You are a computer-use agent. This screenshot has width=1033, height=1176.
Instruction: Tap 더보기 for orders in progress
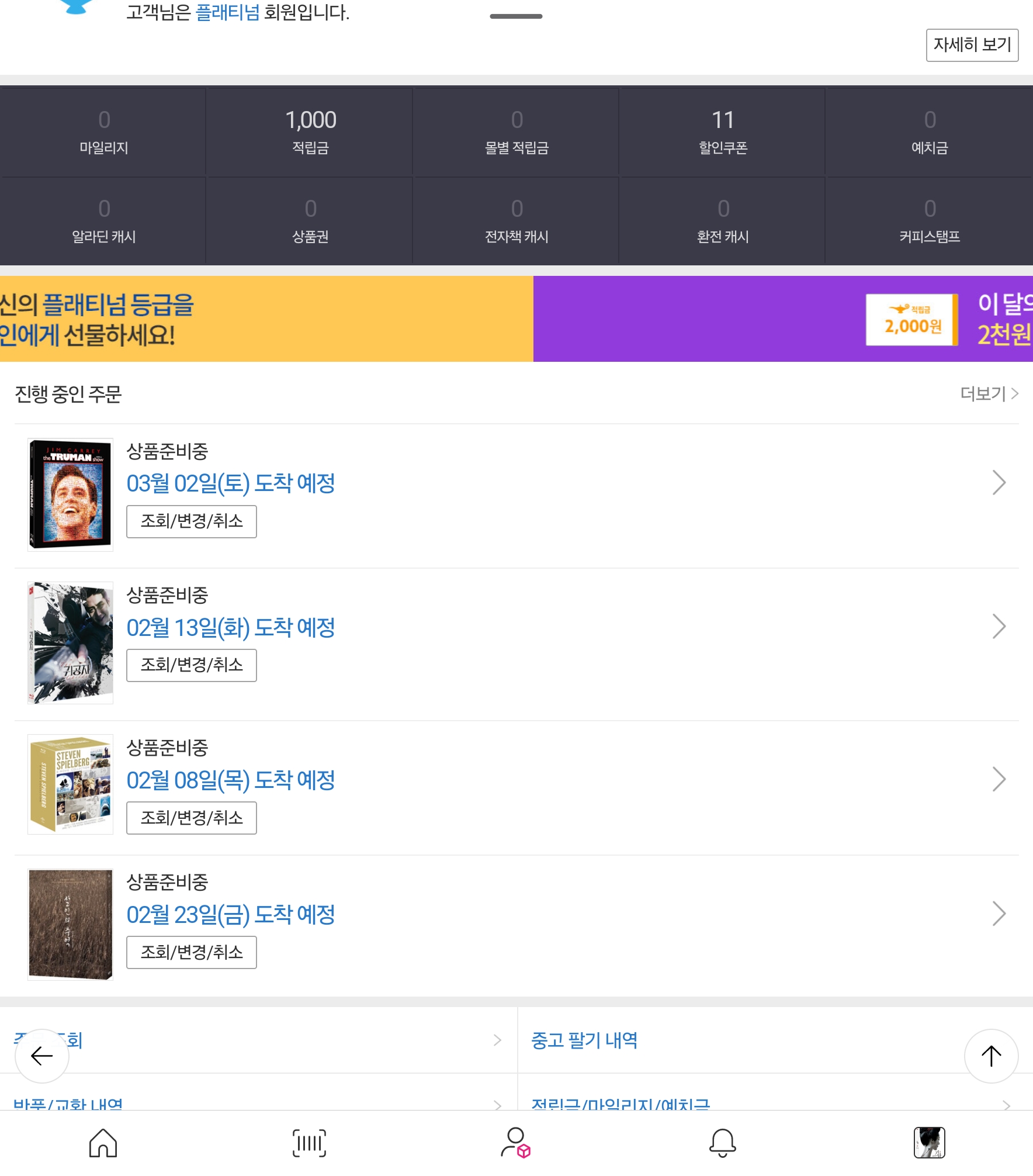(989, 394)
